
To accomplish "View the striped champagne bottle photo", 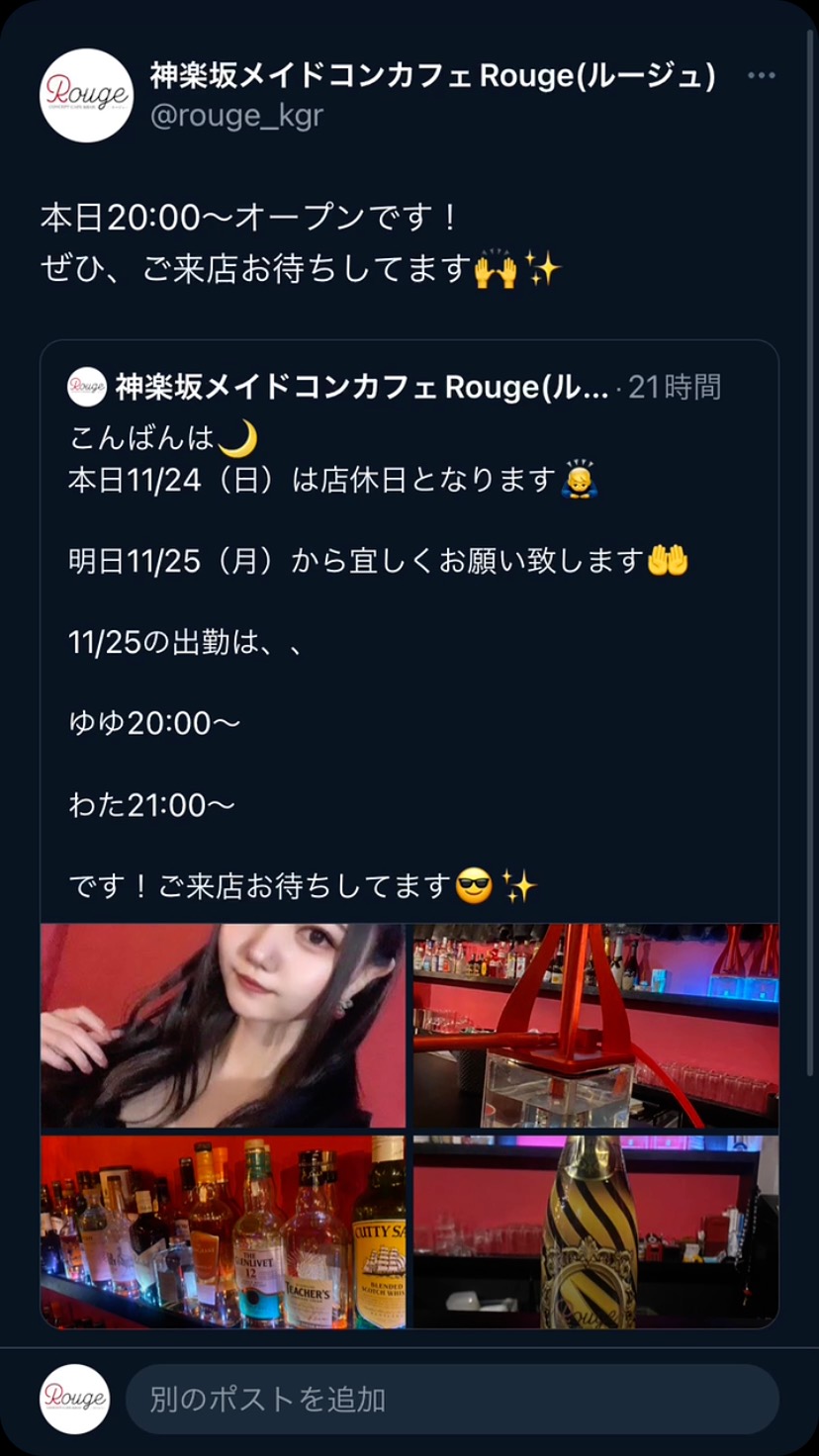I will point(595,1231).
